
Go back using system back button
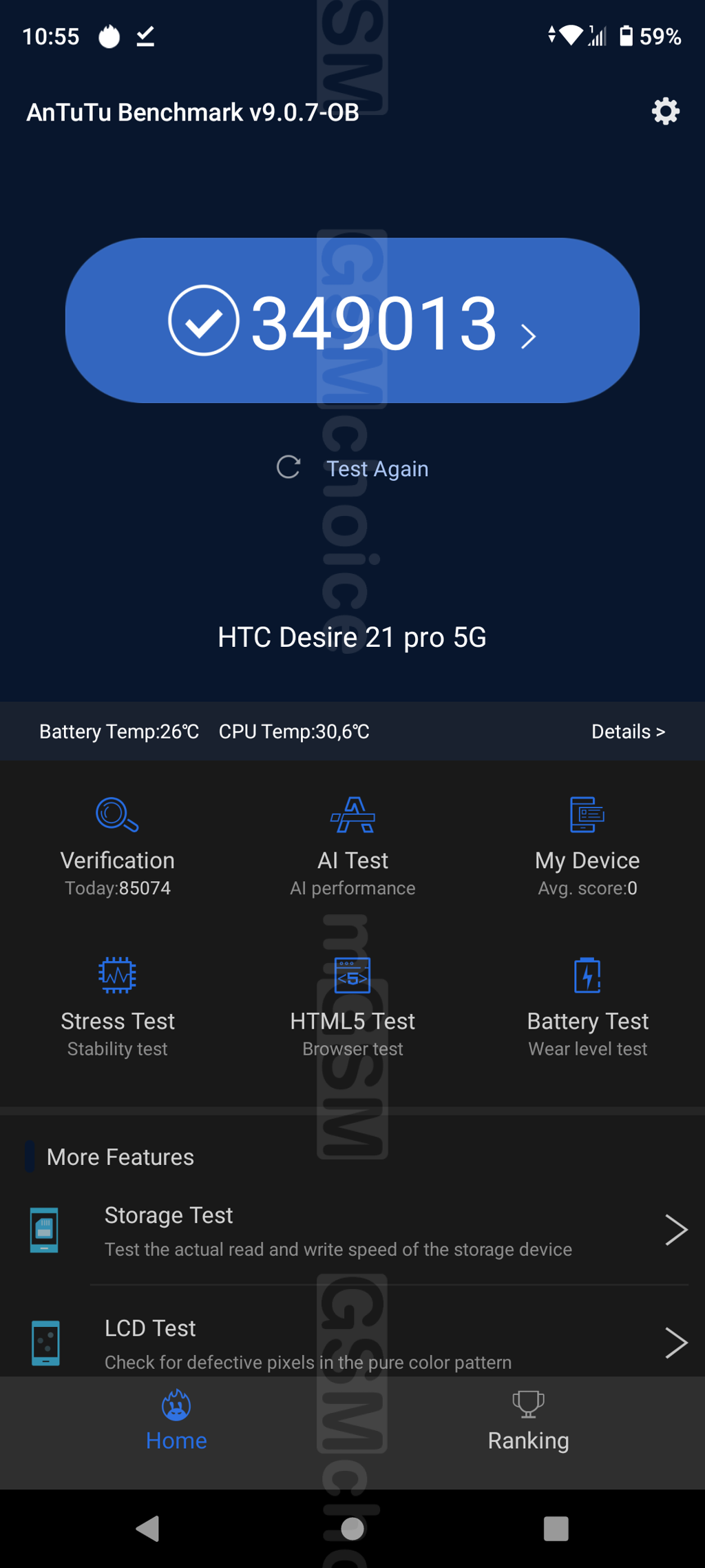click(x=148, y=1528)
